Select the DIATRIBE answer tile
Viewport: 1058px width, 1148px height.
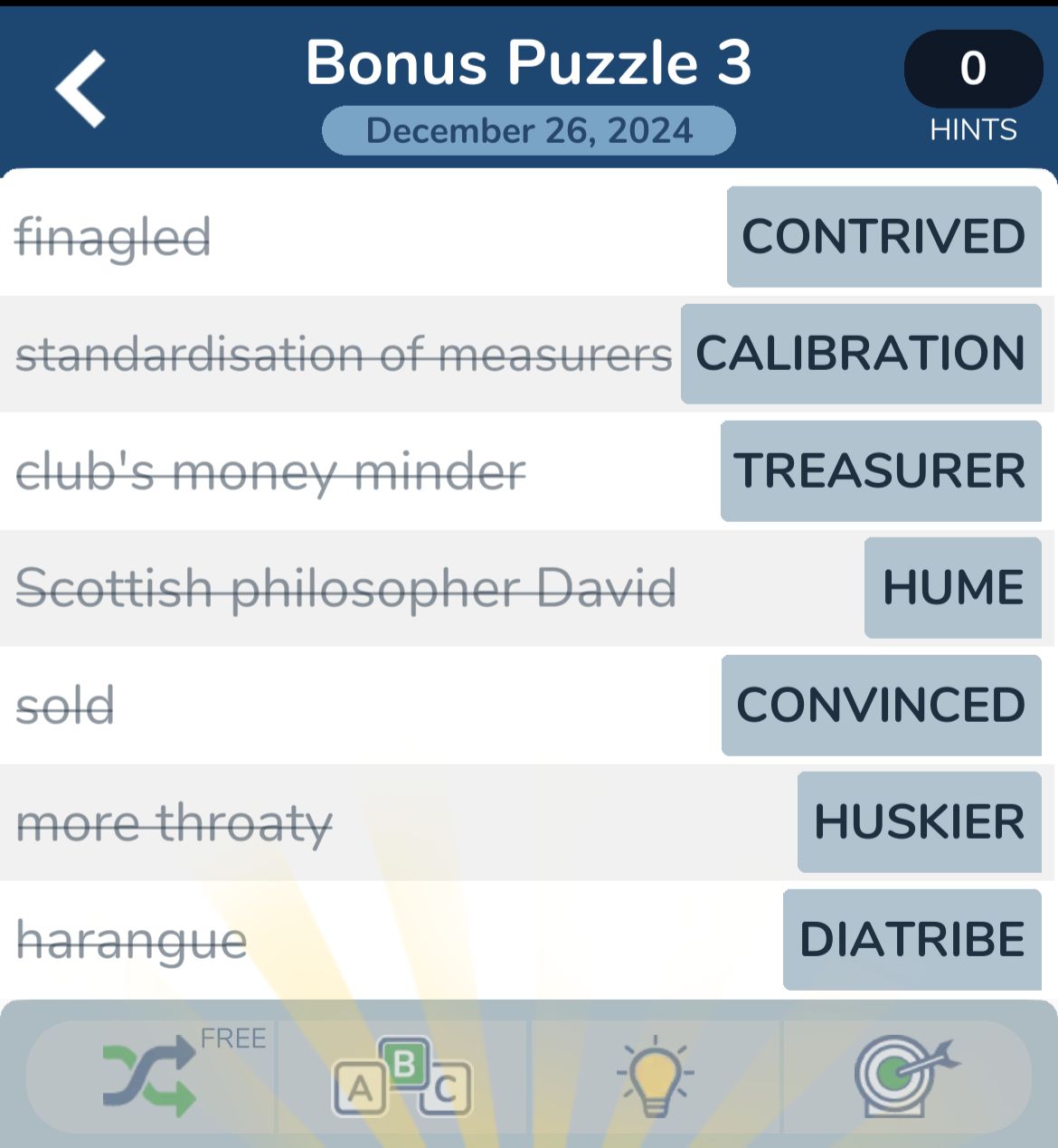click(912, 939)
